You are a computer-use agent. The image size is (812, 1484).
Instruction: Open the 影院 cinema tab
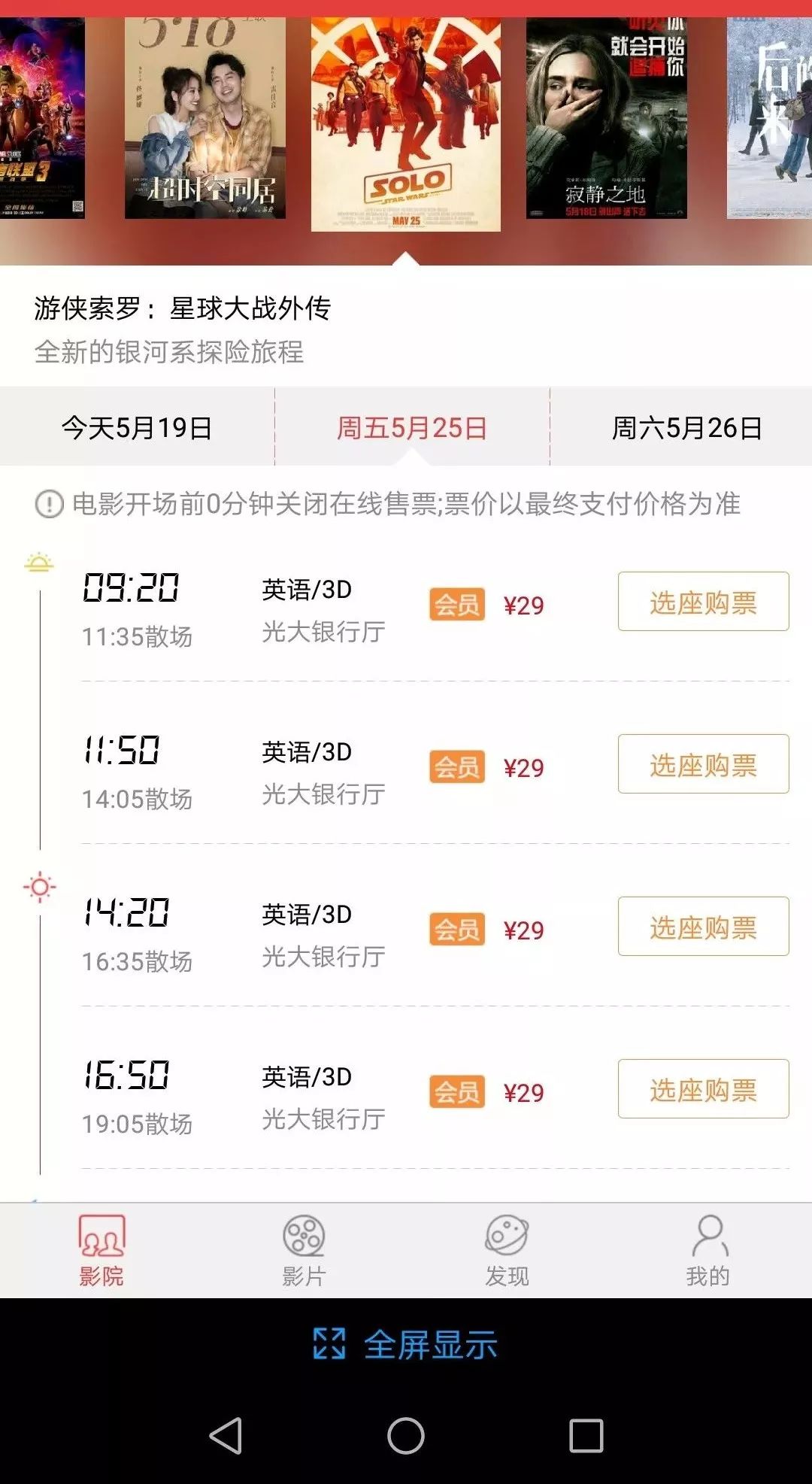(101, 1250)
